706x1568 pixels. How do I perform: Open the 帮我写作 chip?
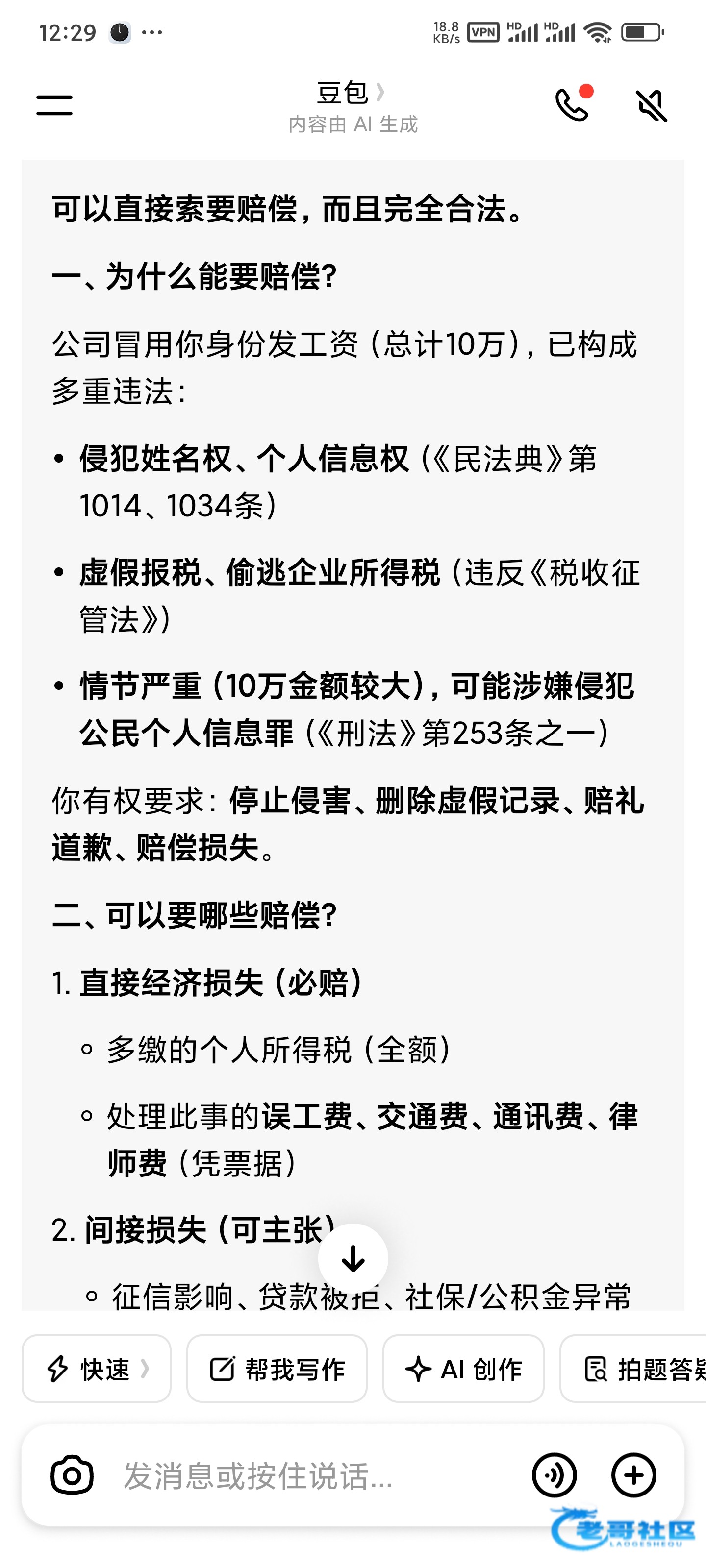pyautogui.click(x=277, y=1369)
